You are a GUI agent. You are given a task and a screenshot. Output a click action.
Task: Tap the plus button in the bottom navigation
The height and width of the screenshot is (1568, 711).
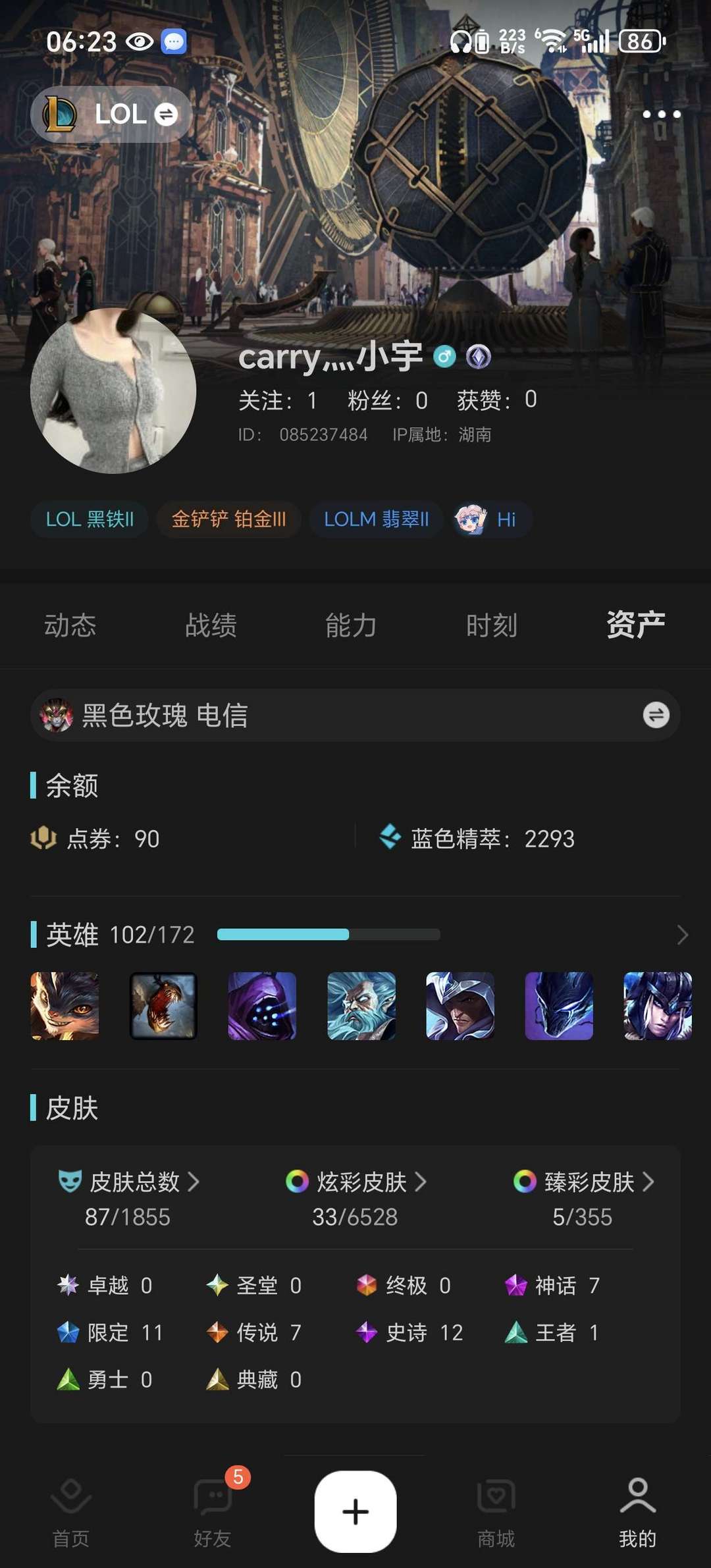click(x=355, y=1511)
